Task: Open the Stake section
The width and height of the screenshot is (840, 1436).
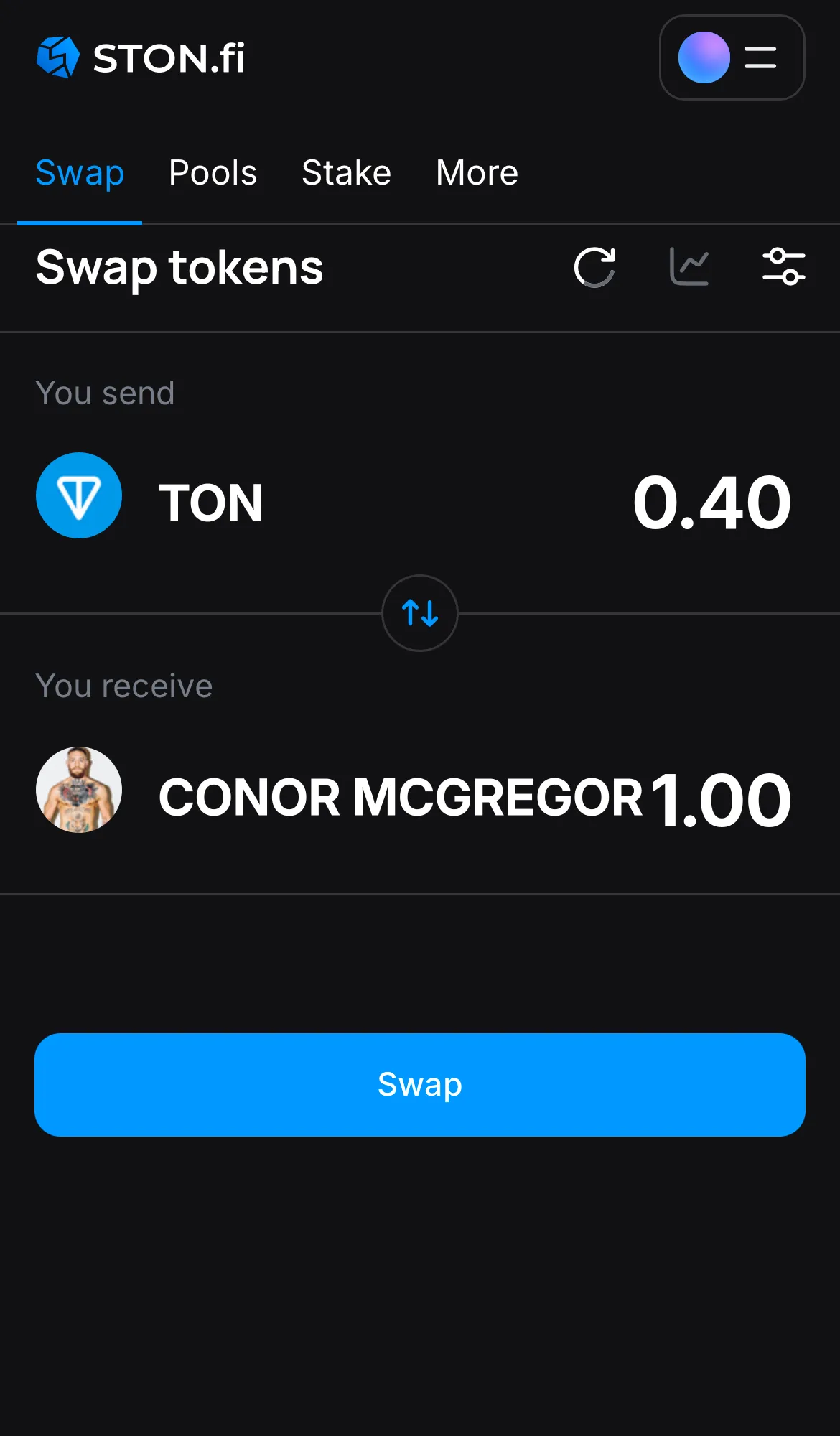Action: click(346, 172)
